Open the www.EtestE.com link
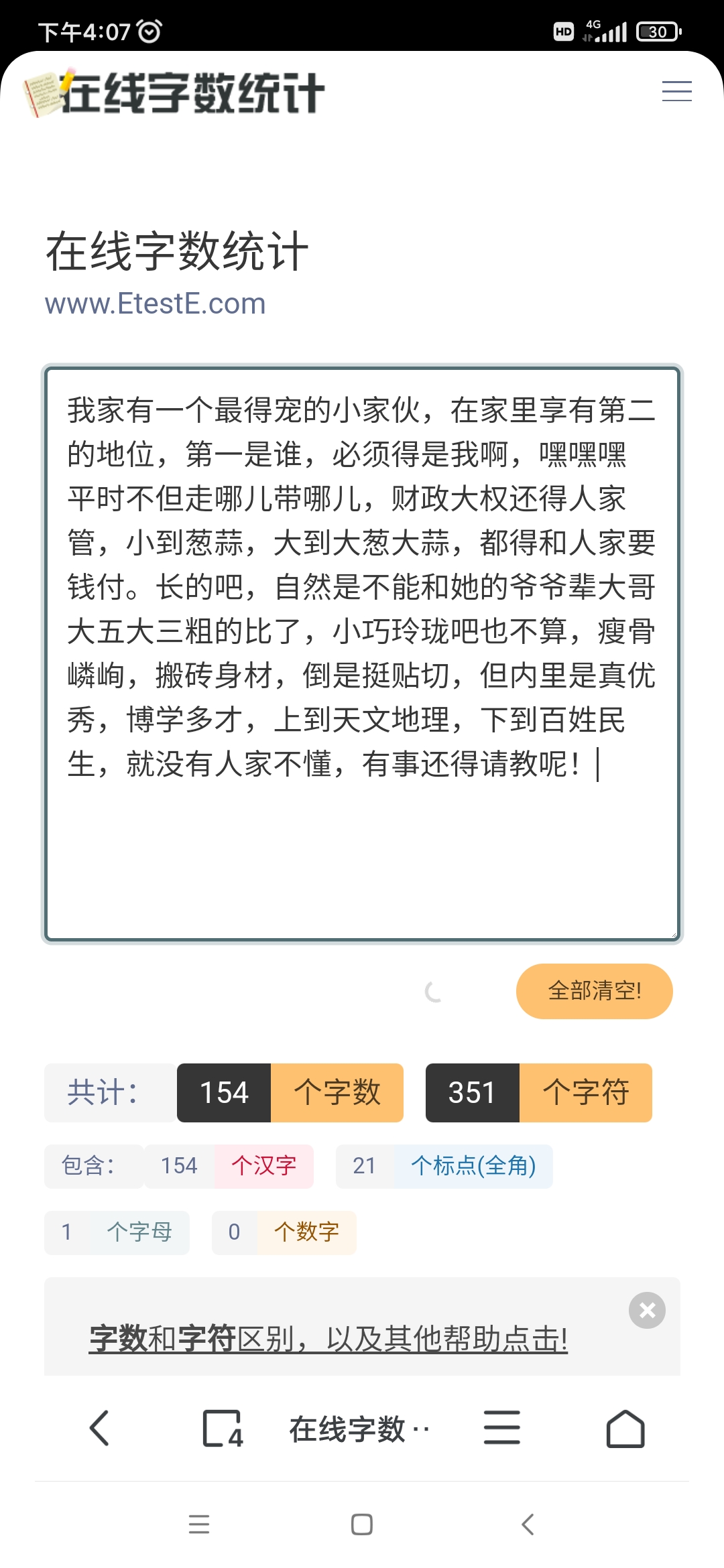This screenshot has height=1568, width=724. pyautogui.click(x=156, y=304)
